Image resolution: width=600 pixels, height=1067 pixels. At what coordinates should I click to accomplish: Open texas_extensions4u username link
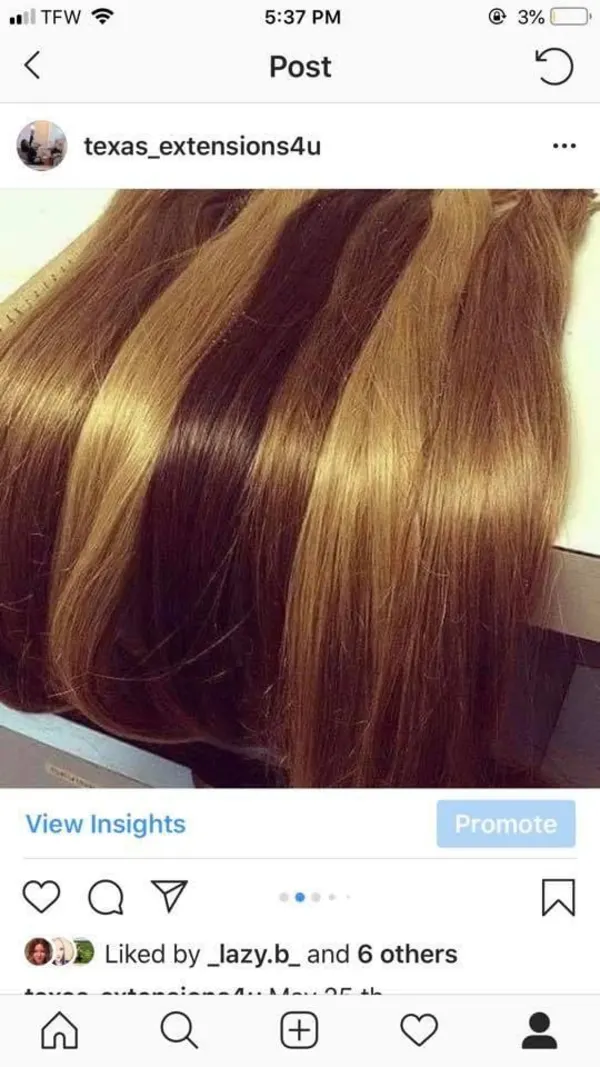point(202,147)
